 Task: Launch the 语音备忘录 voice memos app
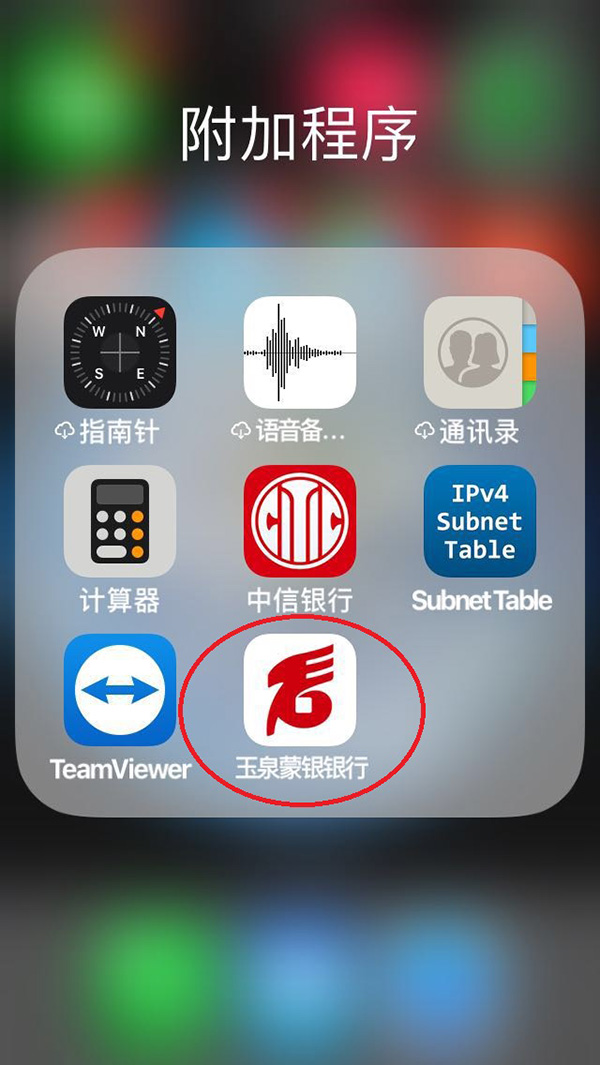click(x=300, y=353)
